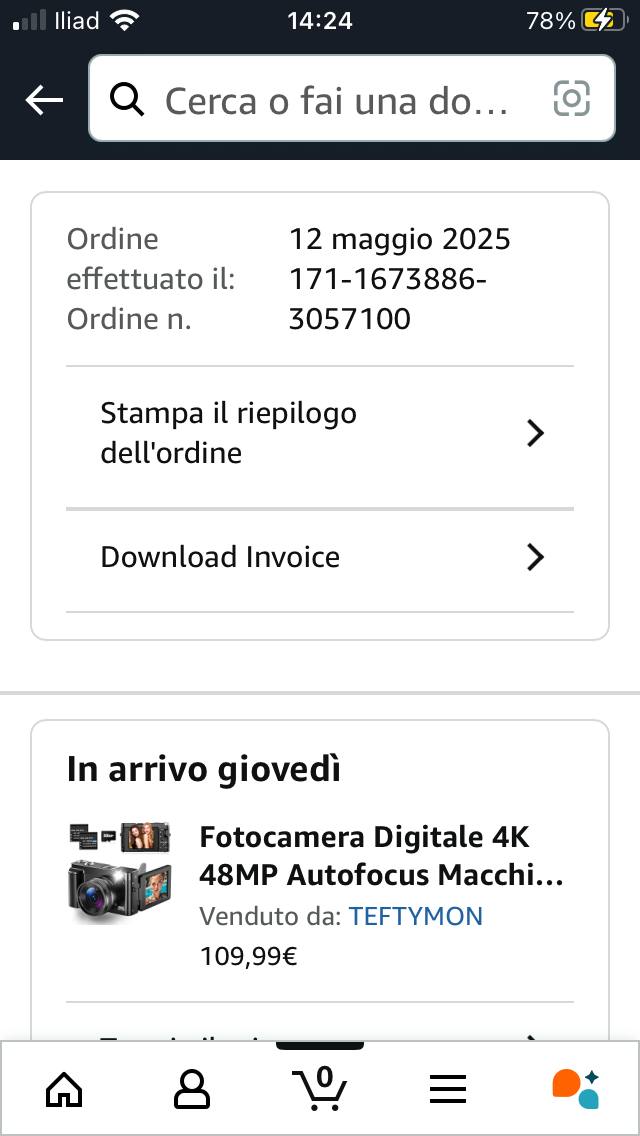View the shopping cart

320,1089
